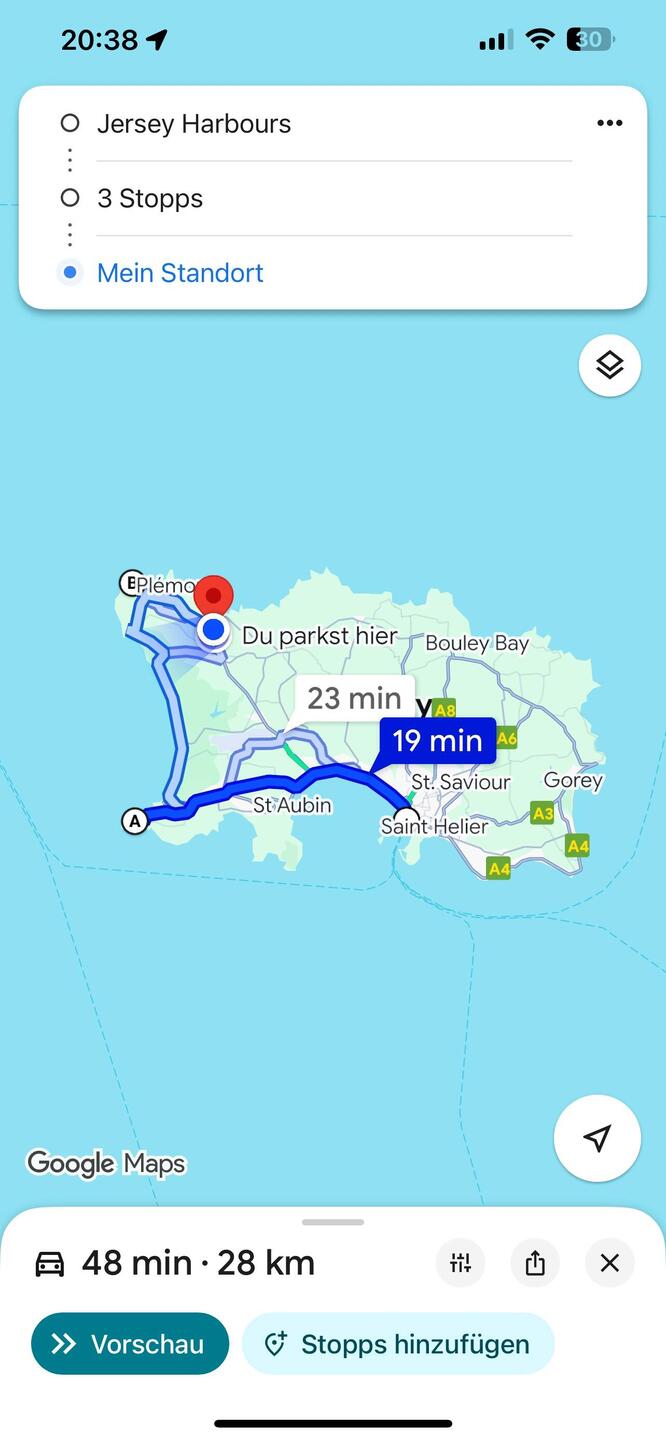Expand the bottom sheet handle
666x1440 pixels.
pyautogui.click(x=333, y=1222)
